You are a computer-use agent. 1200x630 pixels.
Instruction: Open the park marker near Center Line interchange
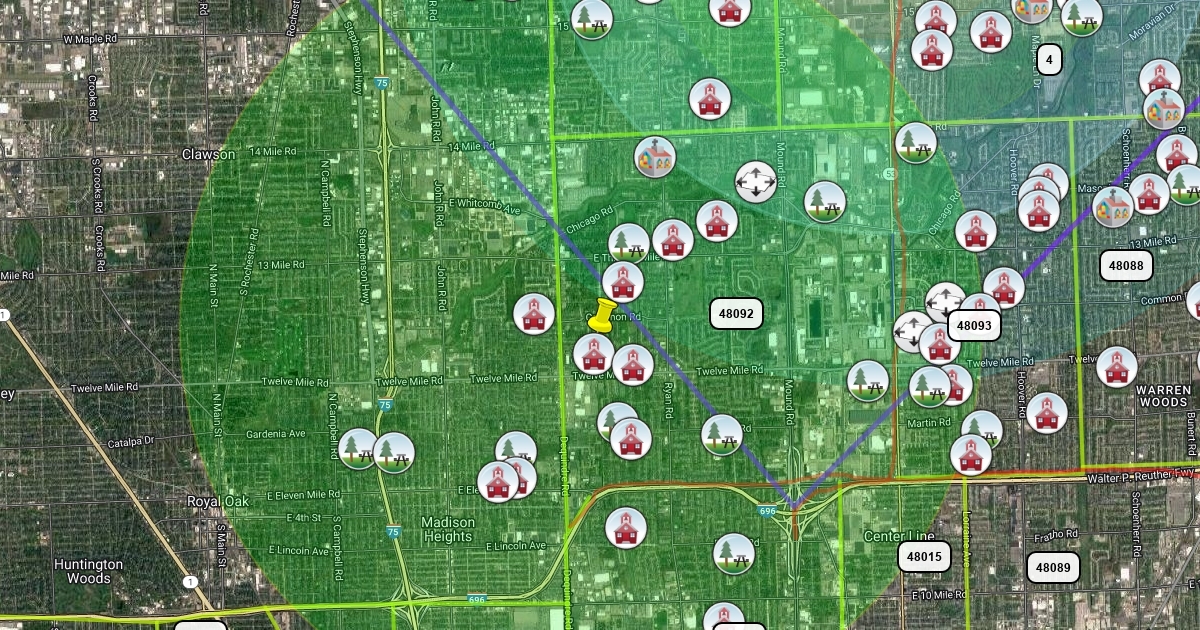tap(735, 553)
